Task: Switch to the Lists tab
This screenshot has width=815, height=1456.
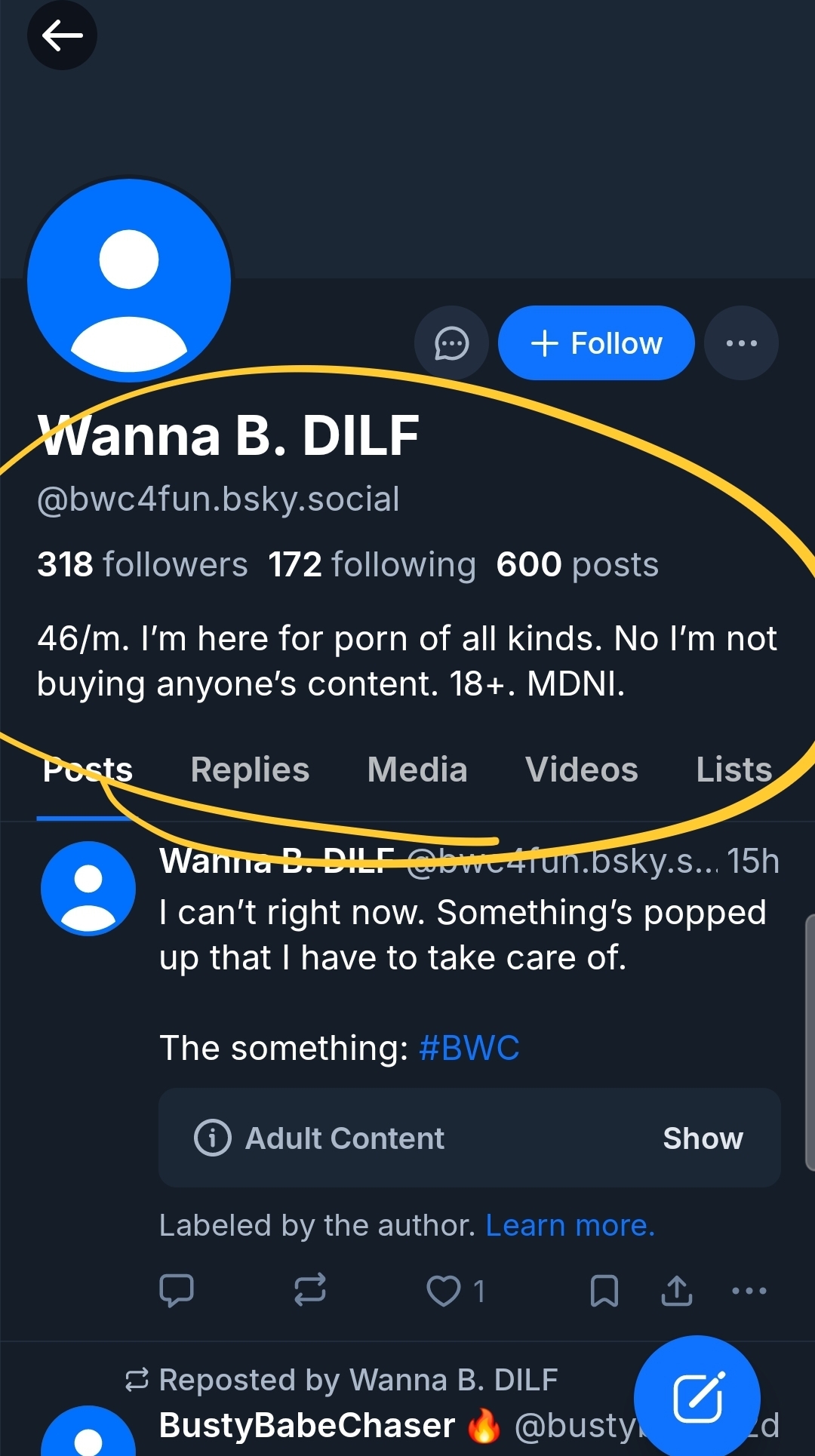Action: coord(733,769)
